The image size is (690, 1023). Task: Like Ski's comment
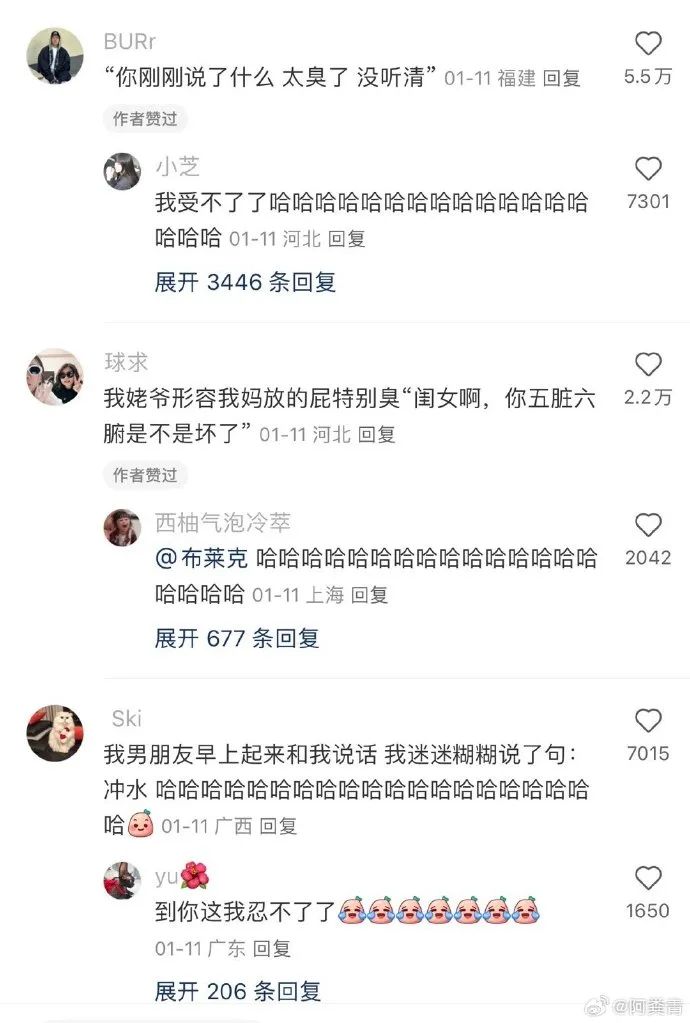[648, 720]
